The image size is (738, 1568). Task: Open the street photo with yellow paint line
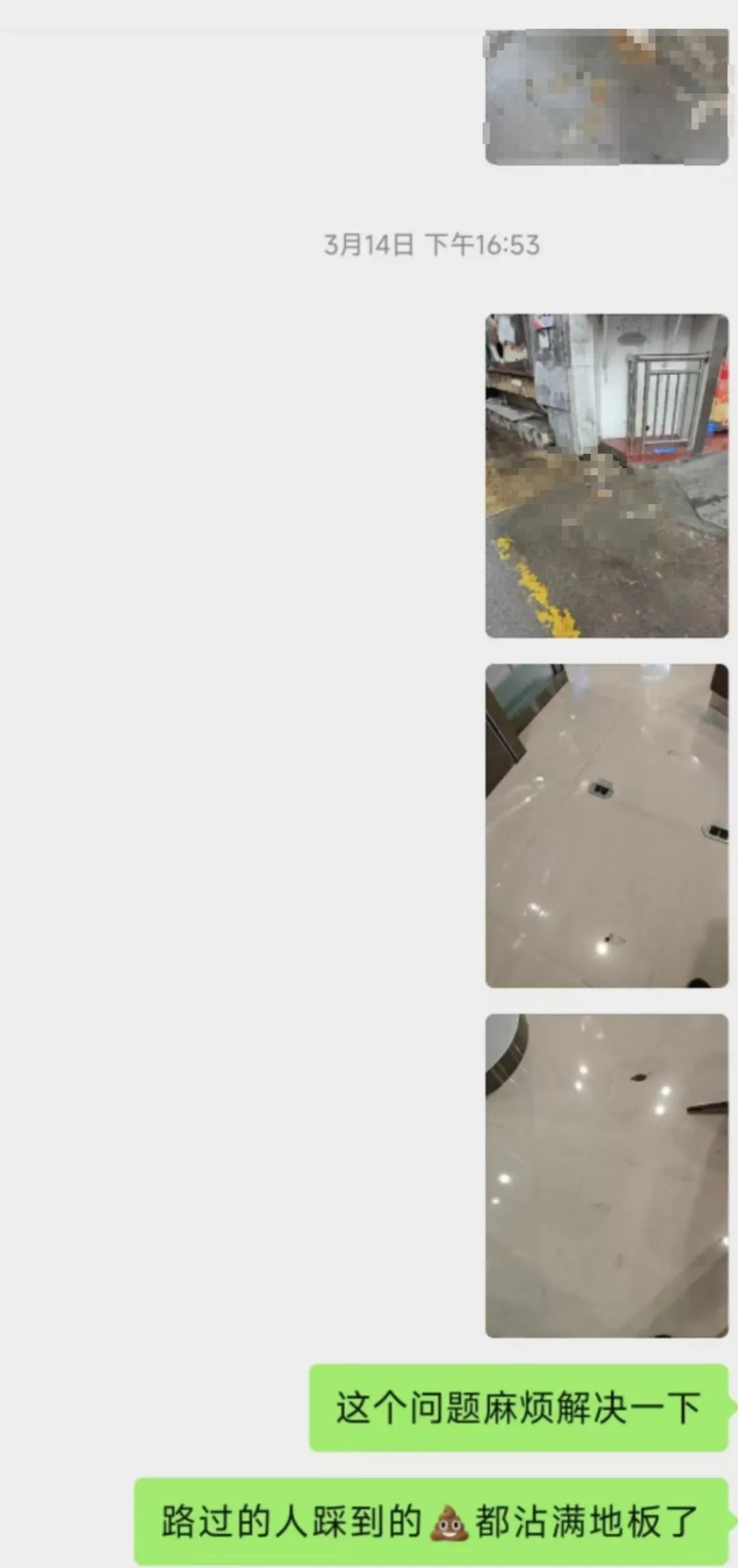tap(607, 476)
